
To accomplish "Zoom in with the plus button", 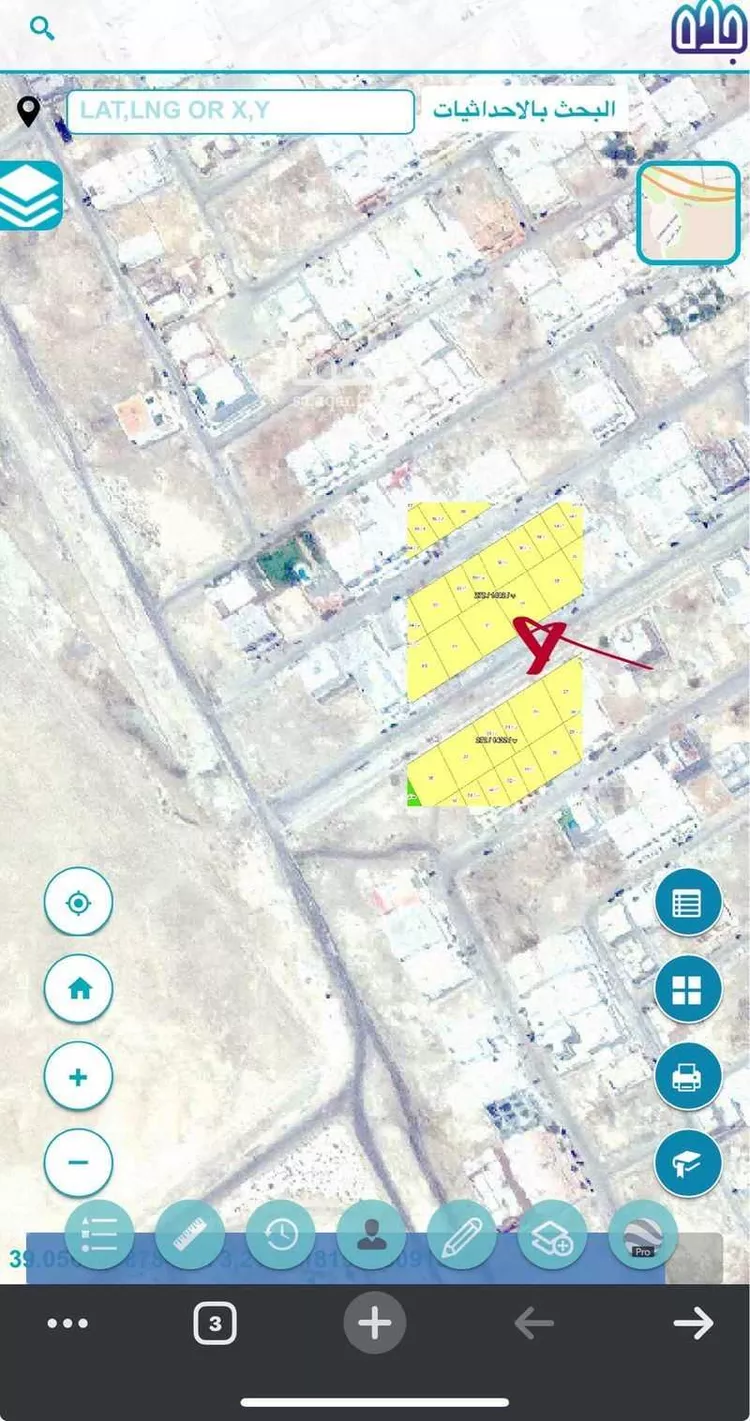I will pos(78,1077).
